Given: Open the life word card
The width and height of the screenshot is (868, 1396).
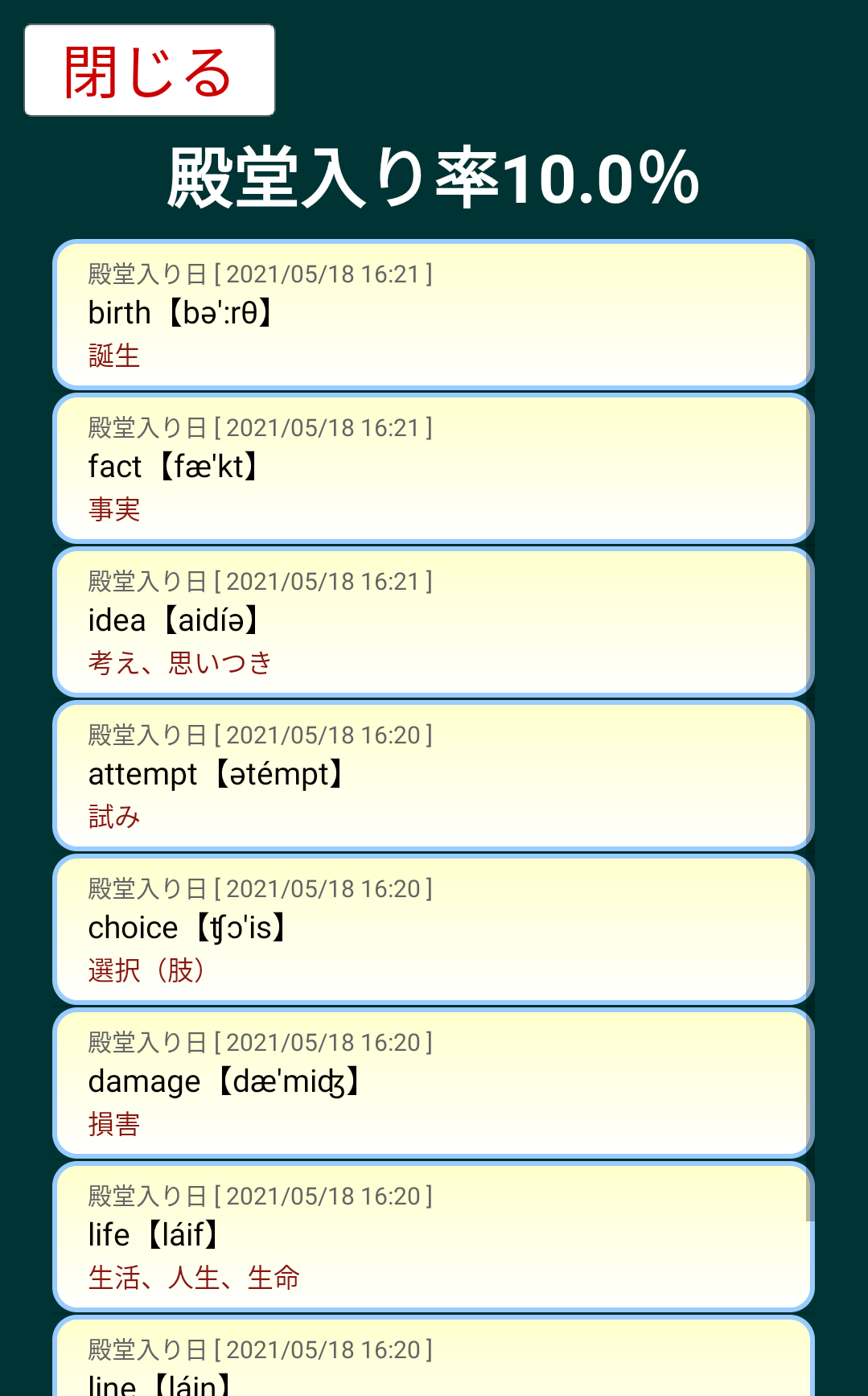Looking at the screenshot, I should point(433,1237).
